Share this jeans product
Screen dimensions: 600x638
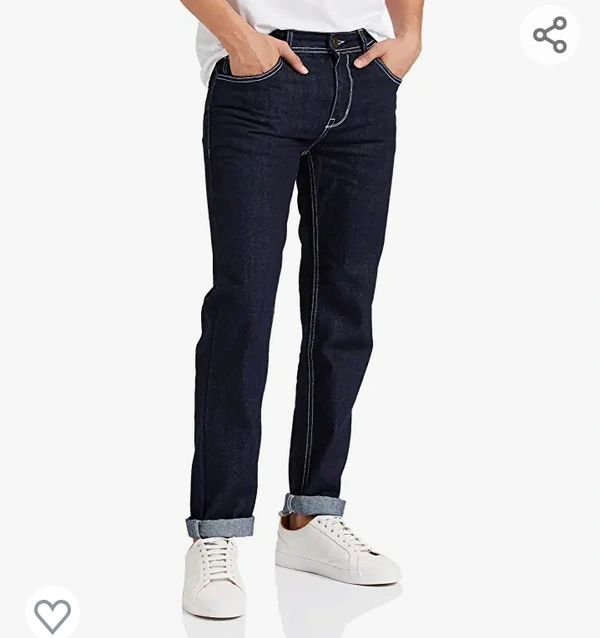(x=550, y=35)
